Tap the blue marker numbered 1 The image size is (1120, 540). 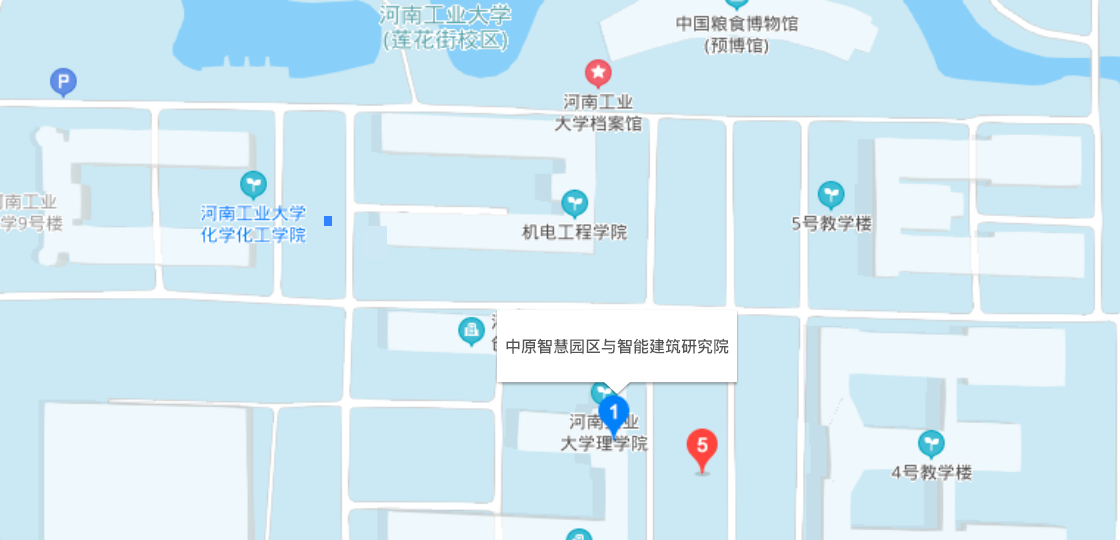click(x=614, y=412)
